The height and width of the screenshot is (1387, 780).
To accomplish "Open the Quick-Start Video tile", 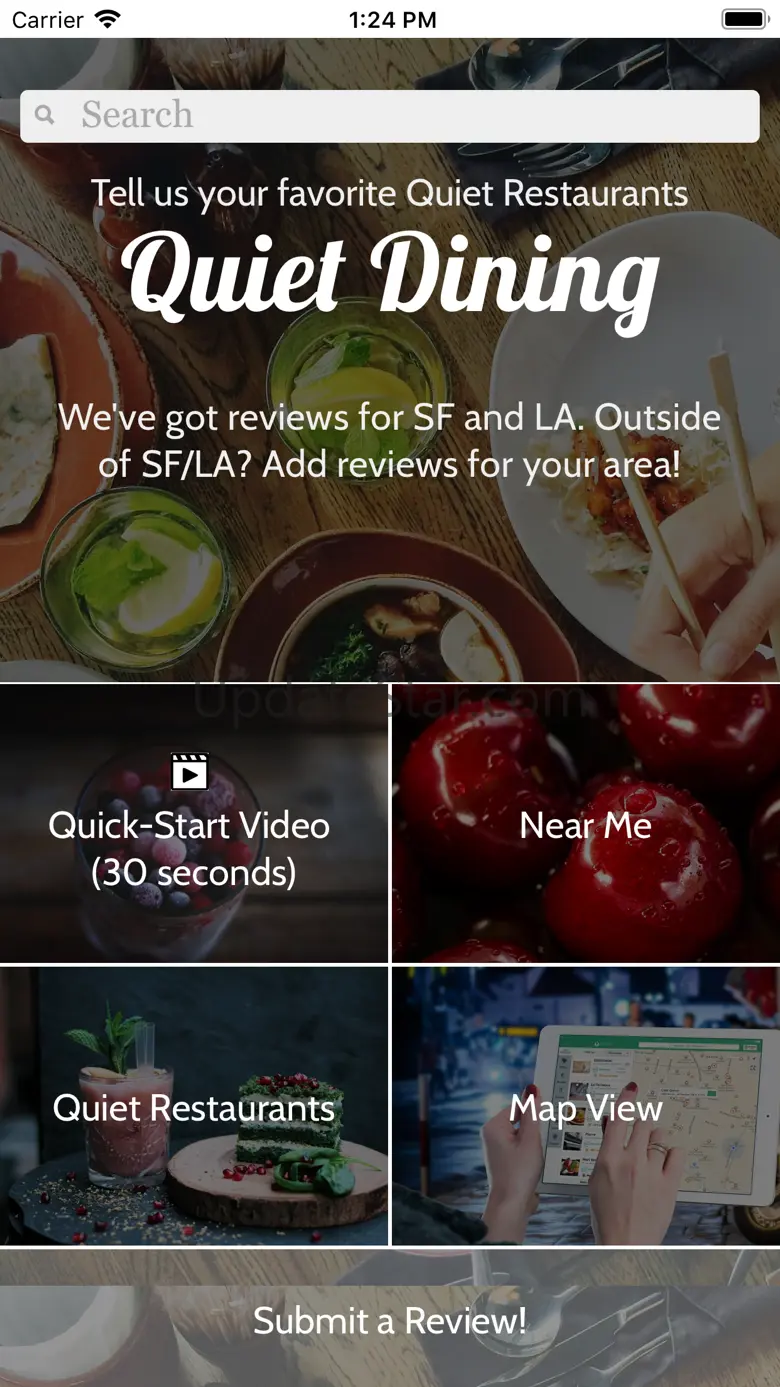I will [x=193, y=823].
